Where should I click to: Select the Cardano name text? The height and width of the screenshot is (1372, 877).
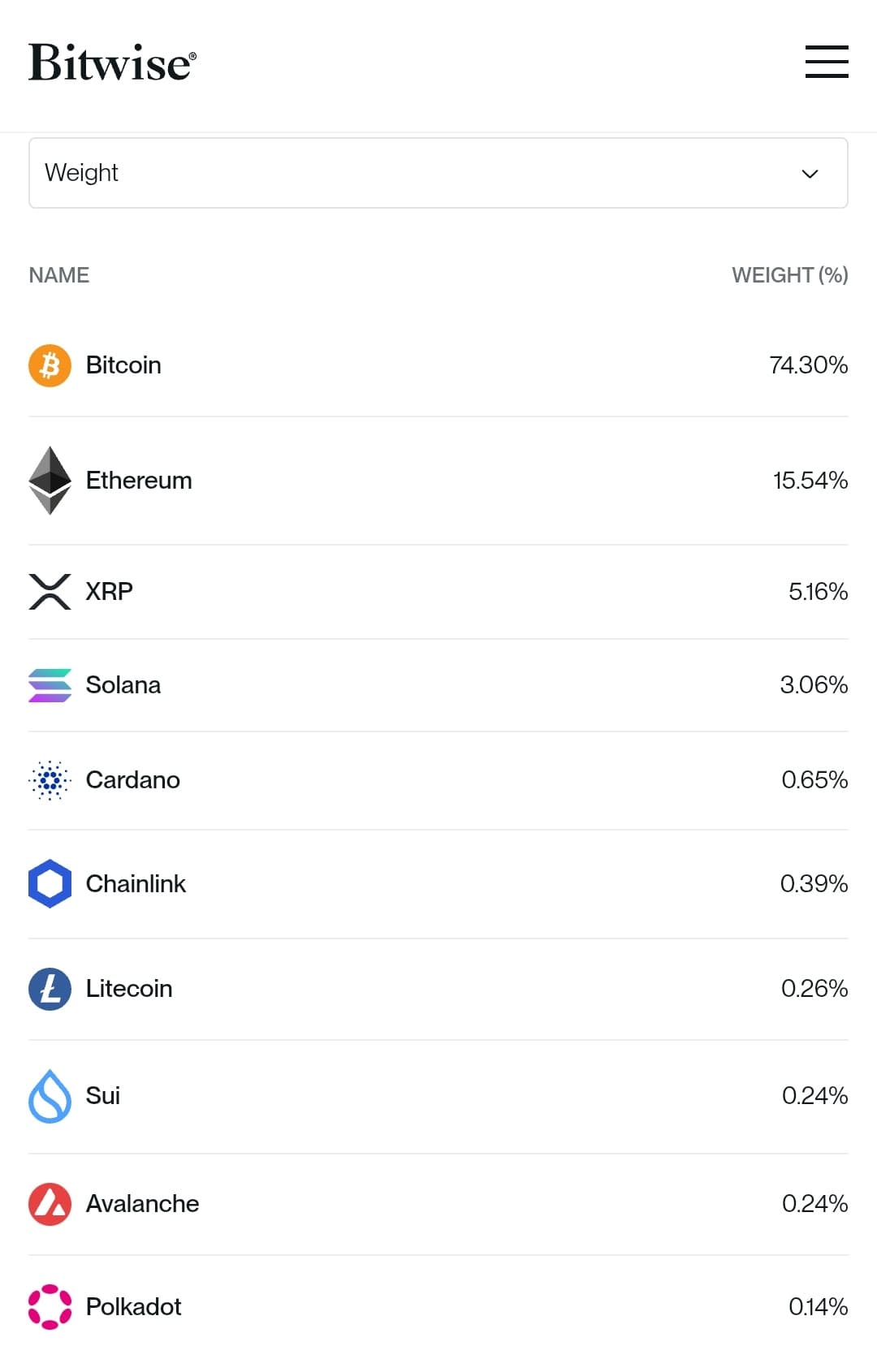click(132, 781)
